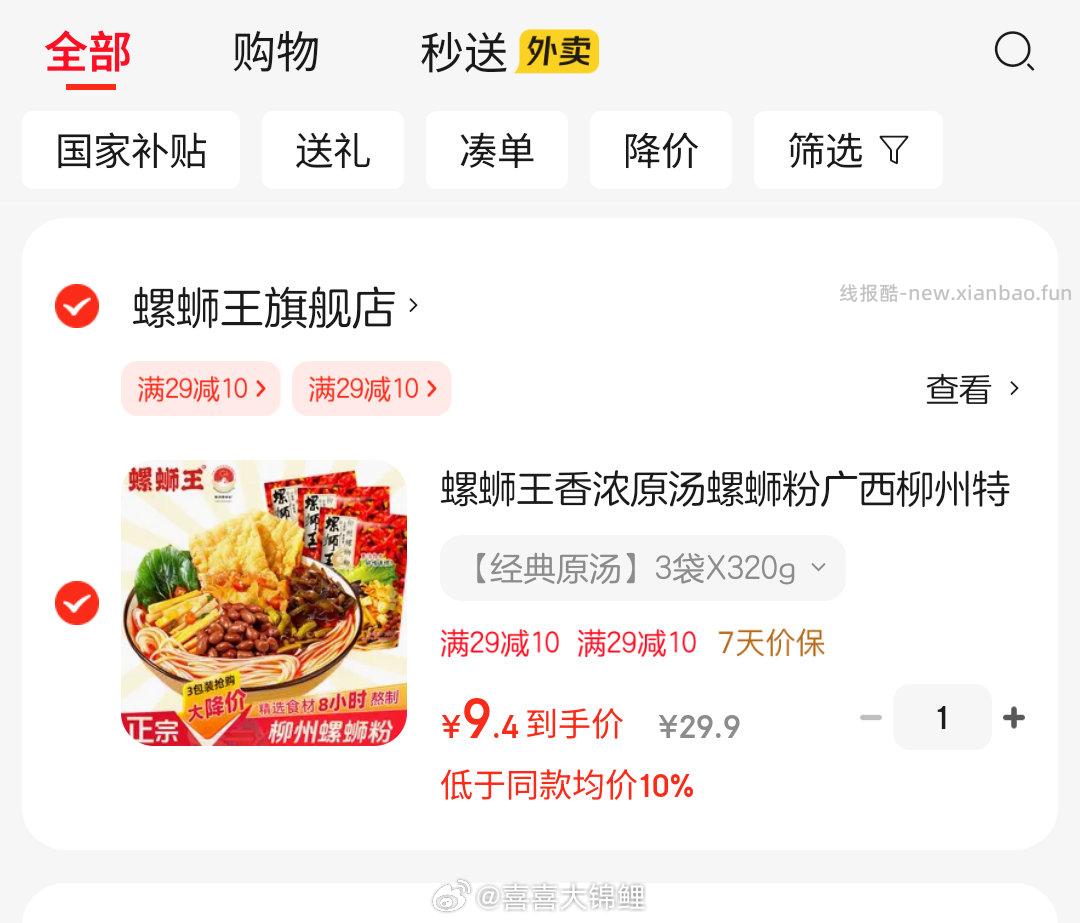Switch to the 购物 tab
1080x923 pixels.
(275, 52)
